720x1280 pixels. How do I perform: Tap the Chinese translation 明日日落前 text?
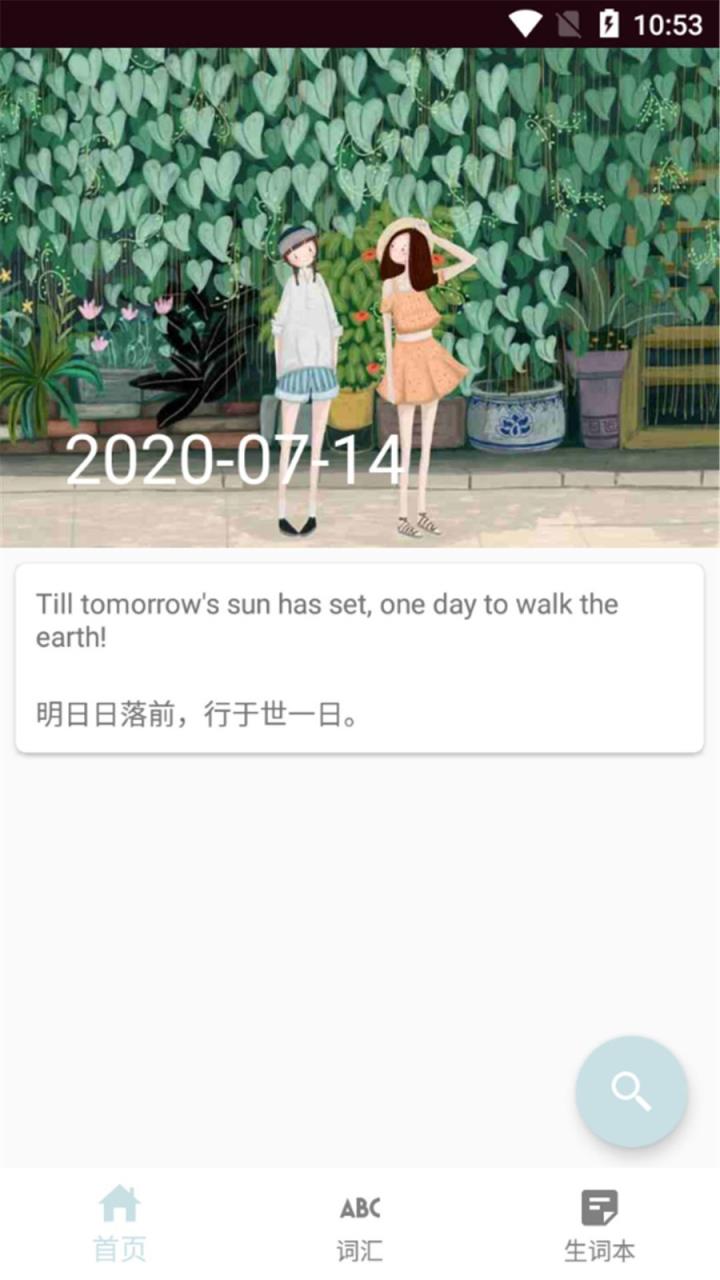click(x=196, y=714)
